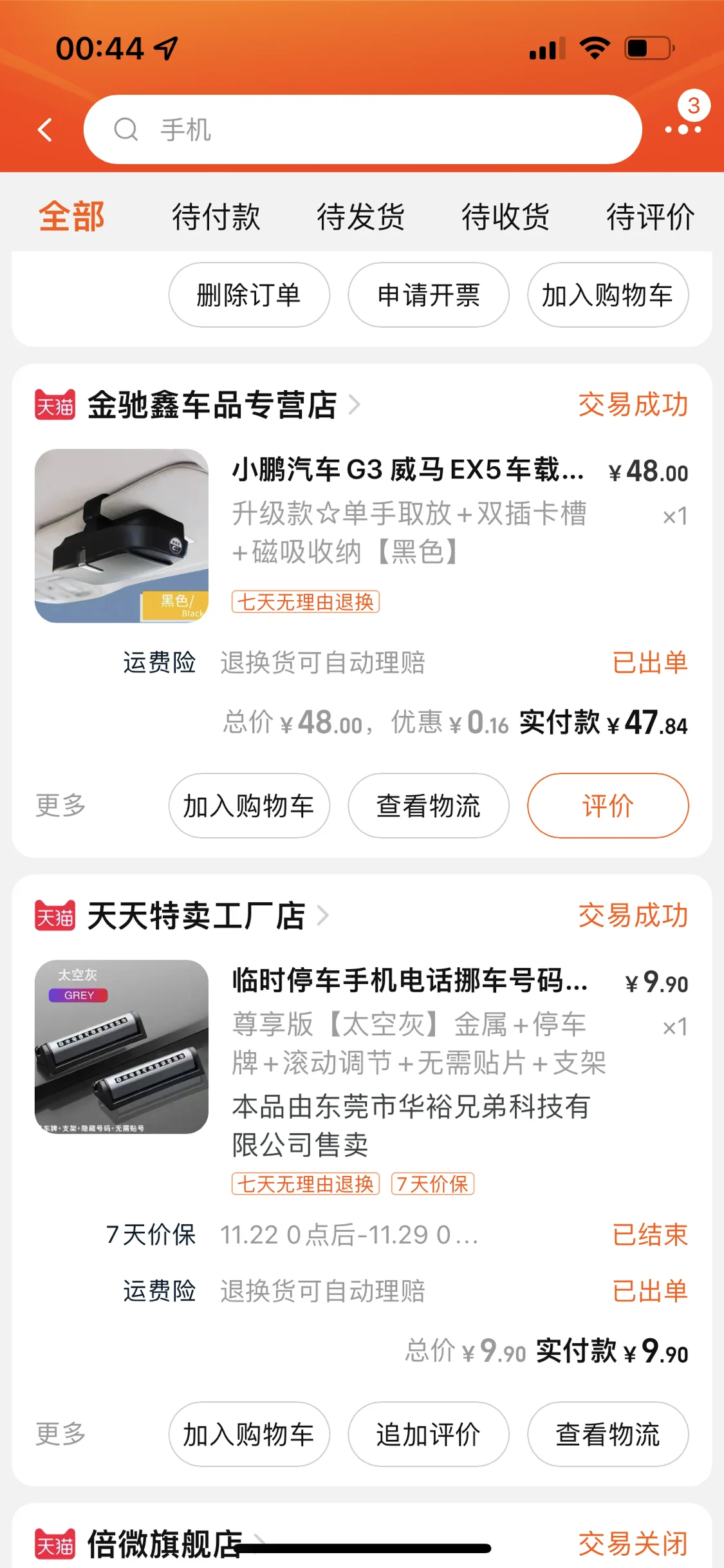The width and height of the screenshot is (724, 1568).
Task: Open the three-dot more menu
Action: 683,129
